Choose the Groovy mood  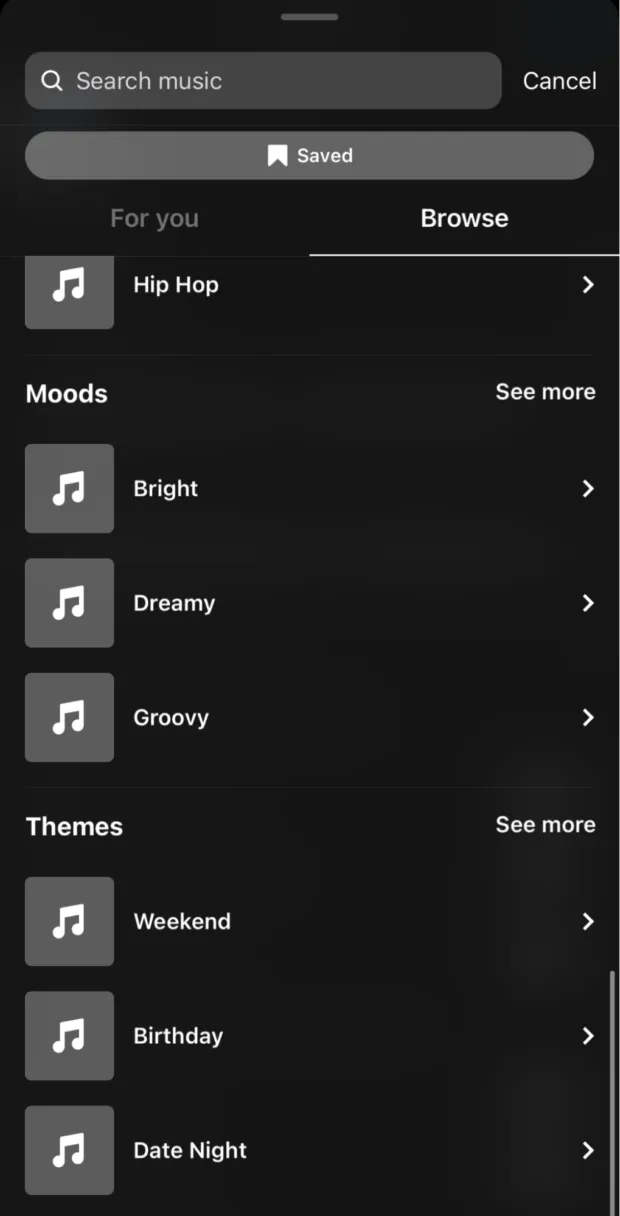click(x=310, y=718)
